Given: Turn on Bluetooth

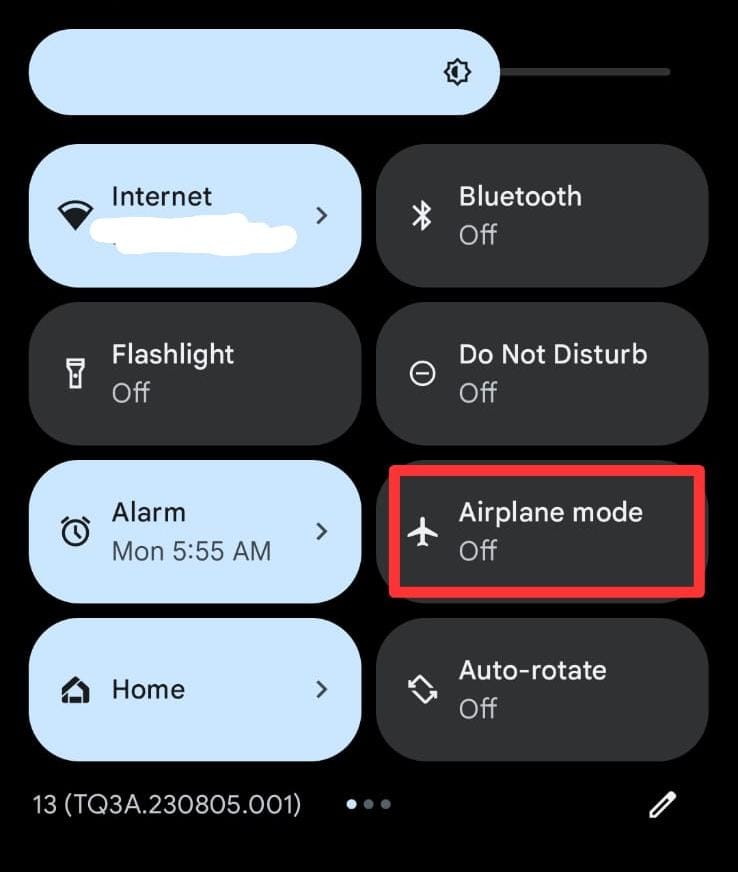Looking at the screenshot, I should (x=541, y=215).
